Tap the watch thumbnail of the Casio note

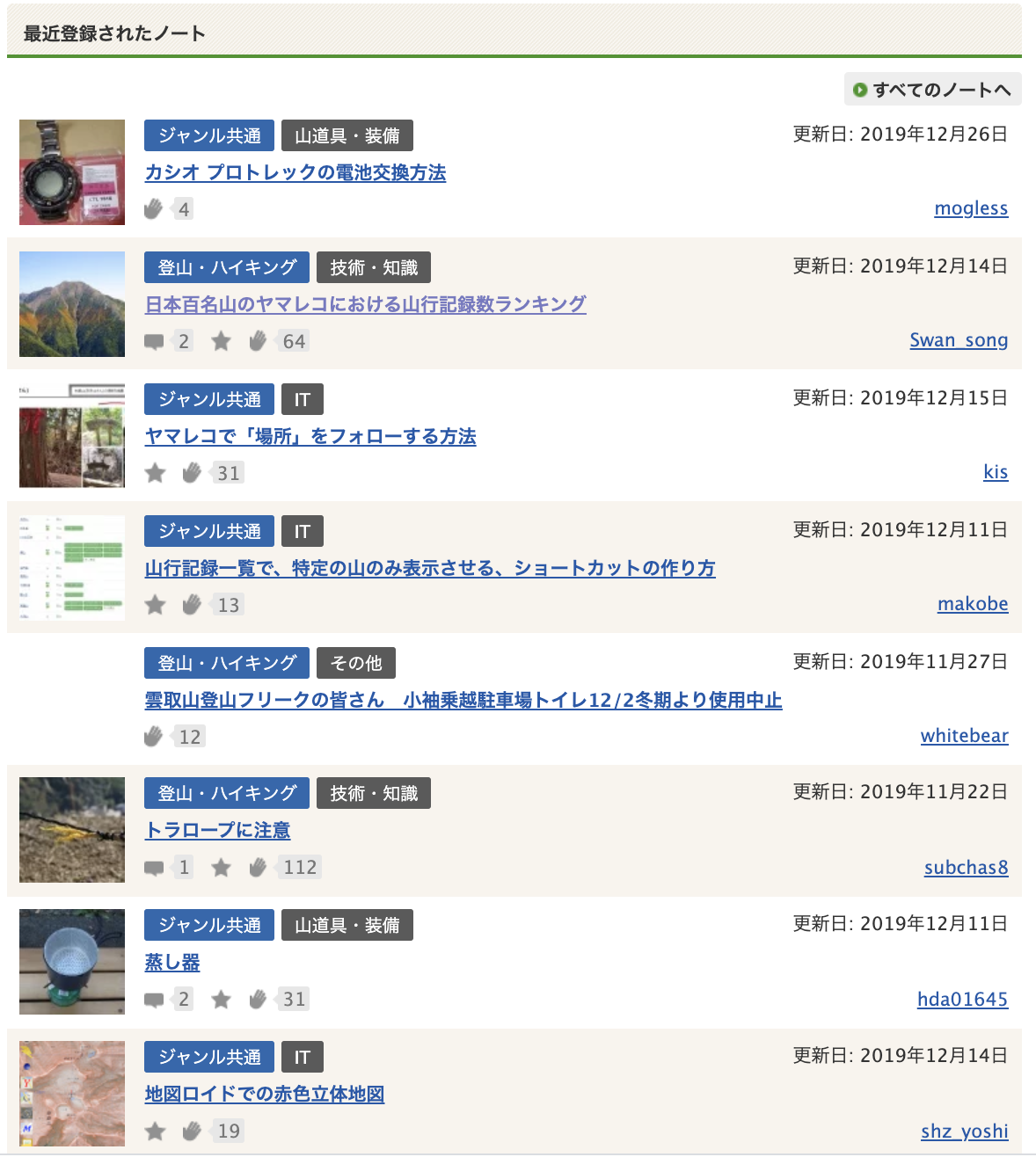pyautogui.click(x=72, y=172)
